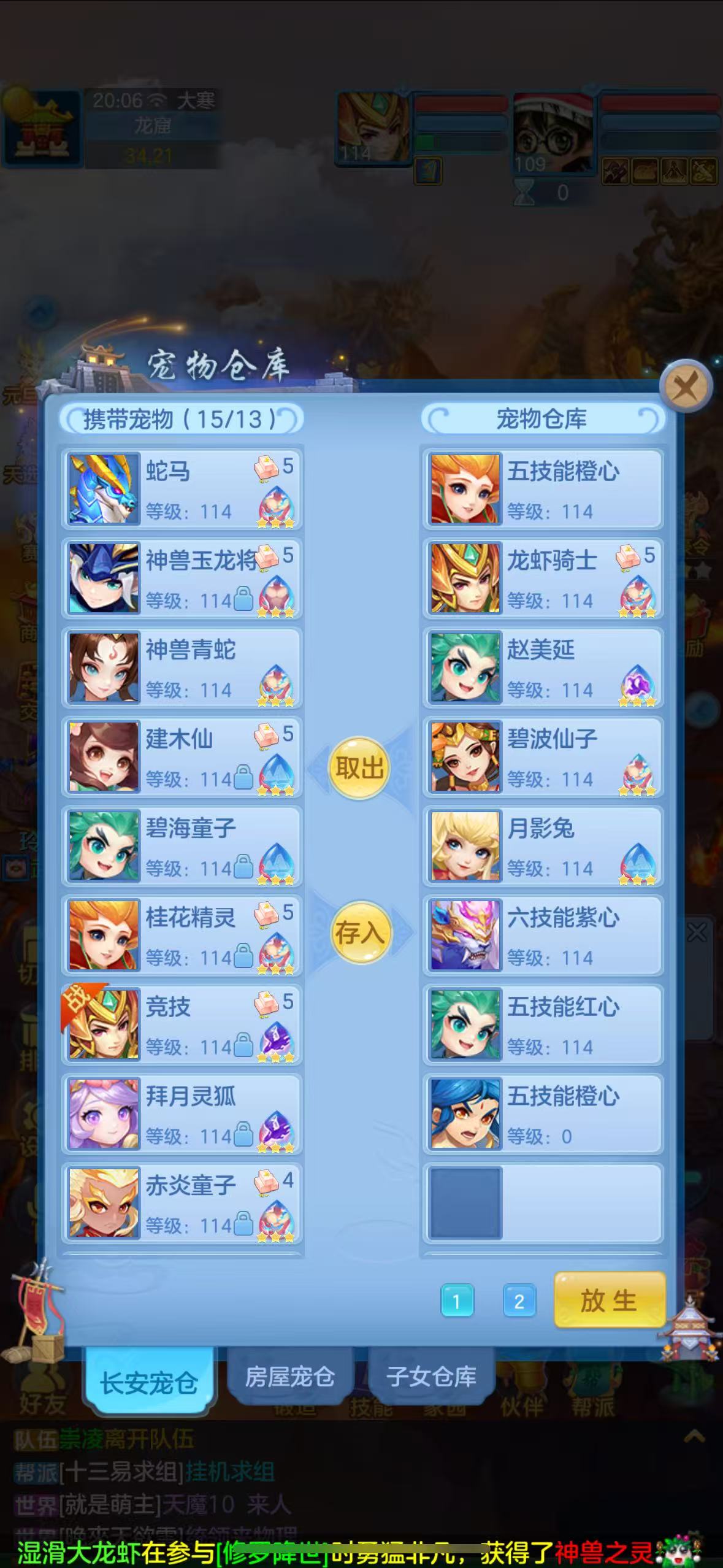This screenshot has width=723, height=1568.
Task: Switch to the 房屋宠仓 tab
Action: point(290,1378)
